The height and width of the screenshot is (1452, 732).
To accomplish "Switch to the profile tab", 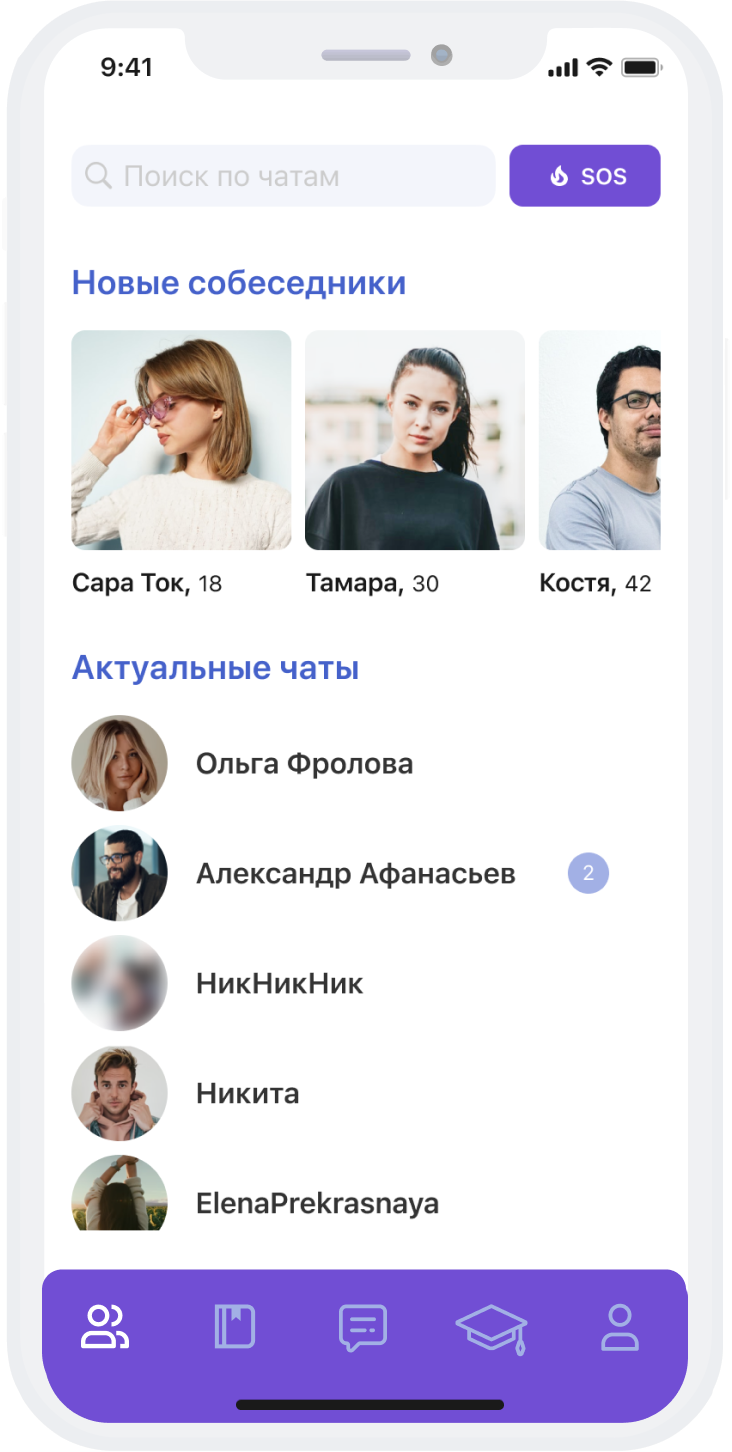I will click(x=619, y=1328).
